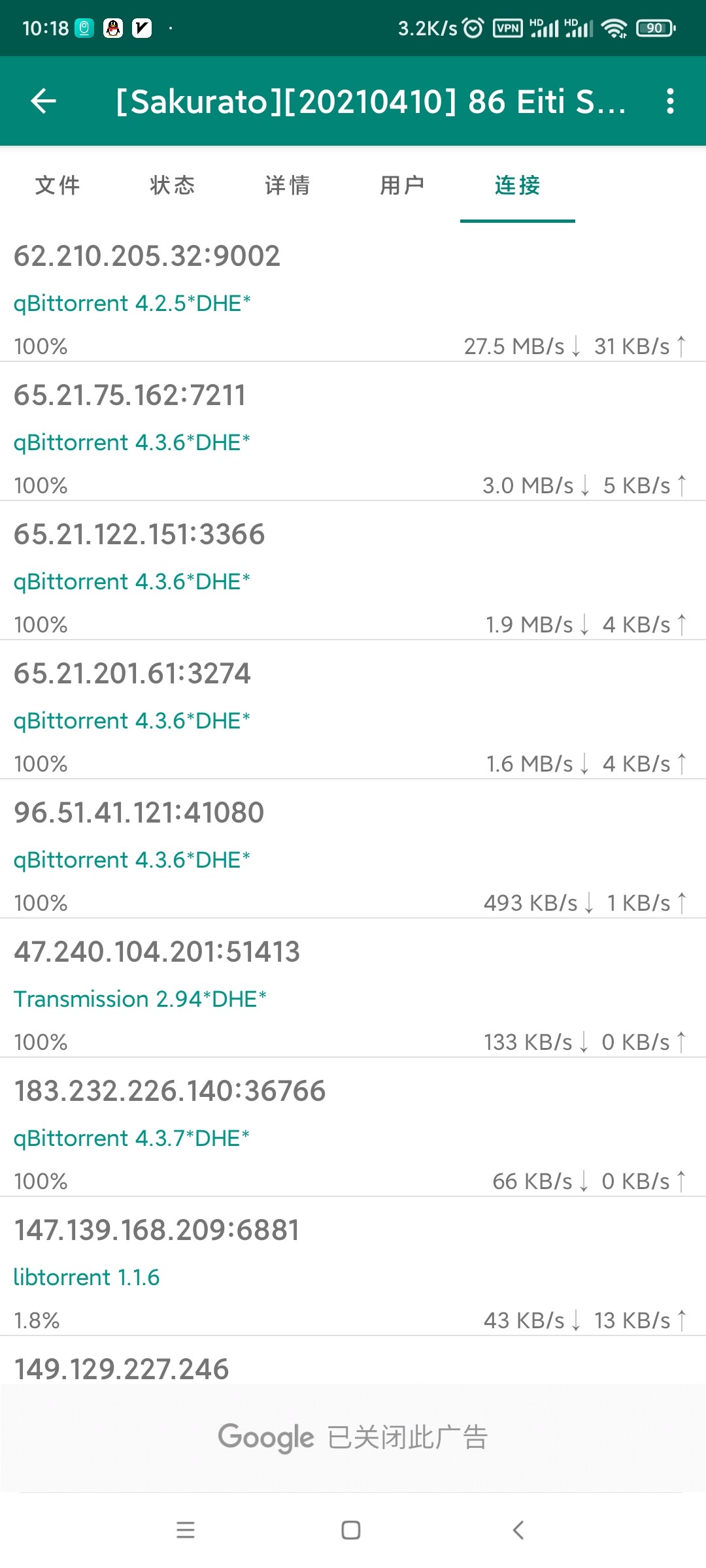706x1568 pixels.
Task: Select peer 65.21.201.61:3274
Action: pyautogui.click(x=353, y=710)
